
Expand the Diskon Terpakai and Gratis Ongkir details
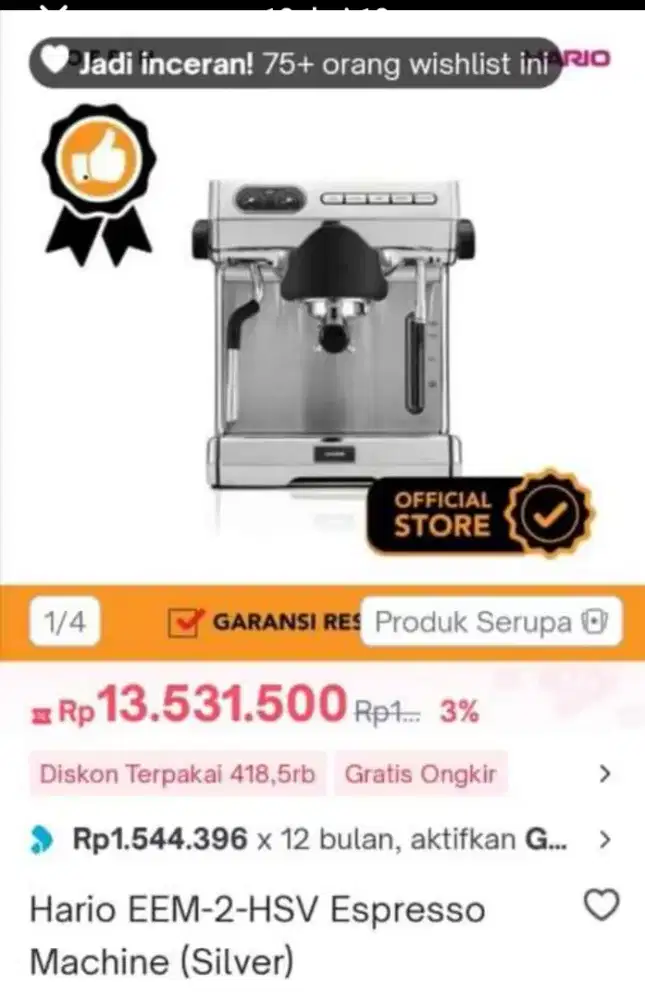click(603, 774)
